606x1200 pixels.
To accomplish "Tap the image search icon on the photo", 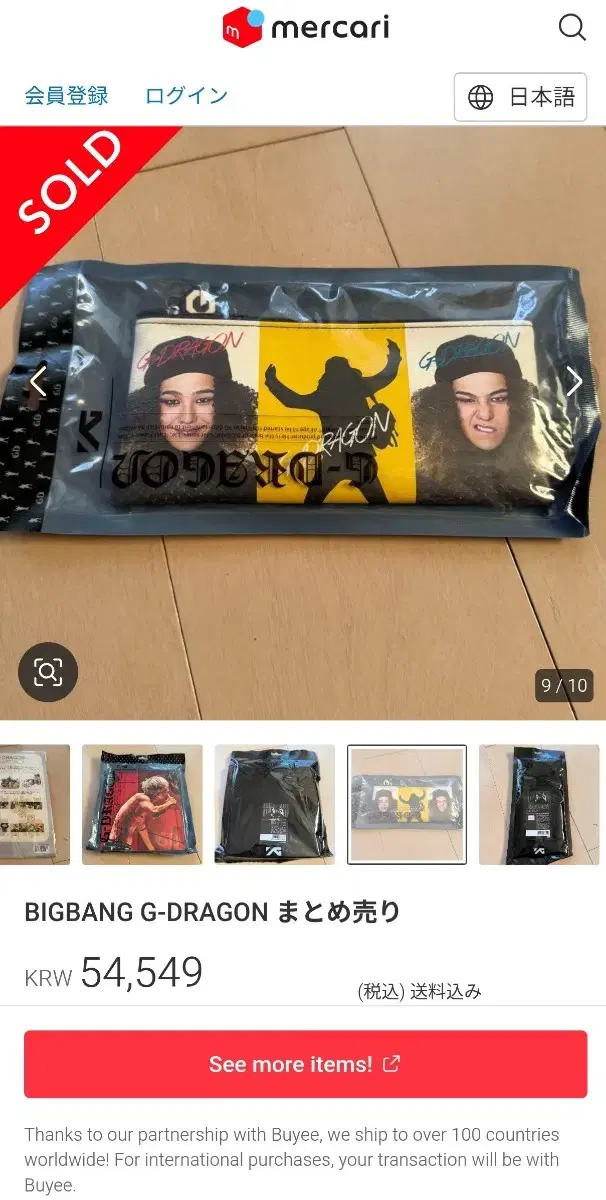I will point(48,671).
